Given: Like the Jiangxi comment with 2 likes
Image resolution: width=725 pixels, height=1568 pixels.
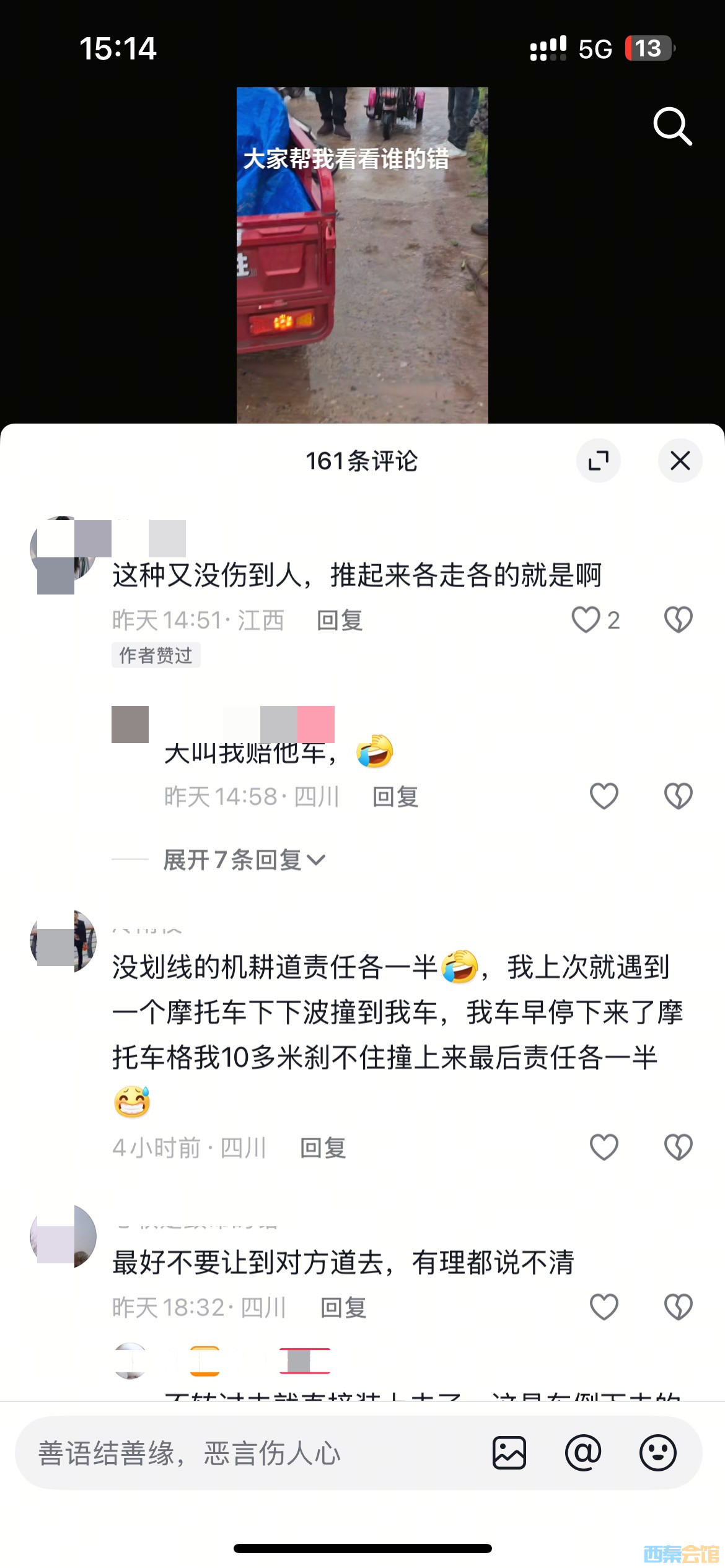Looking at the screenshot, I should pyautogui.click(x=586, y=620).
